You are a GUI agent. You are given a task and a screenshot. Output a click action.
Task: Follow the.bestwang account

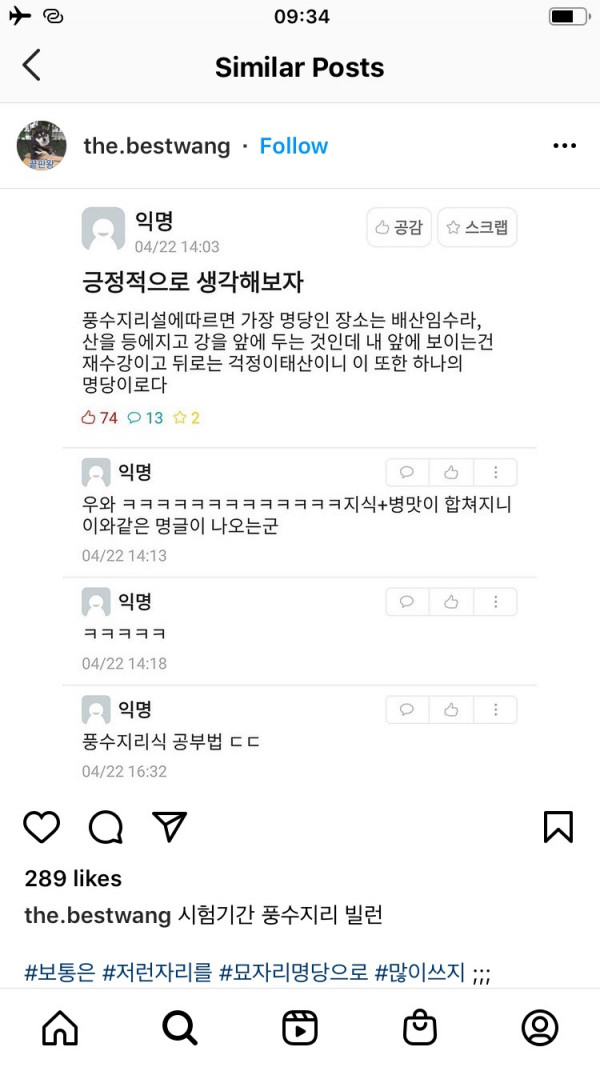click(293, 146)
